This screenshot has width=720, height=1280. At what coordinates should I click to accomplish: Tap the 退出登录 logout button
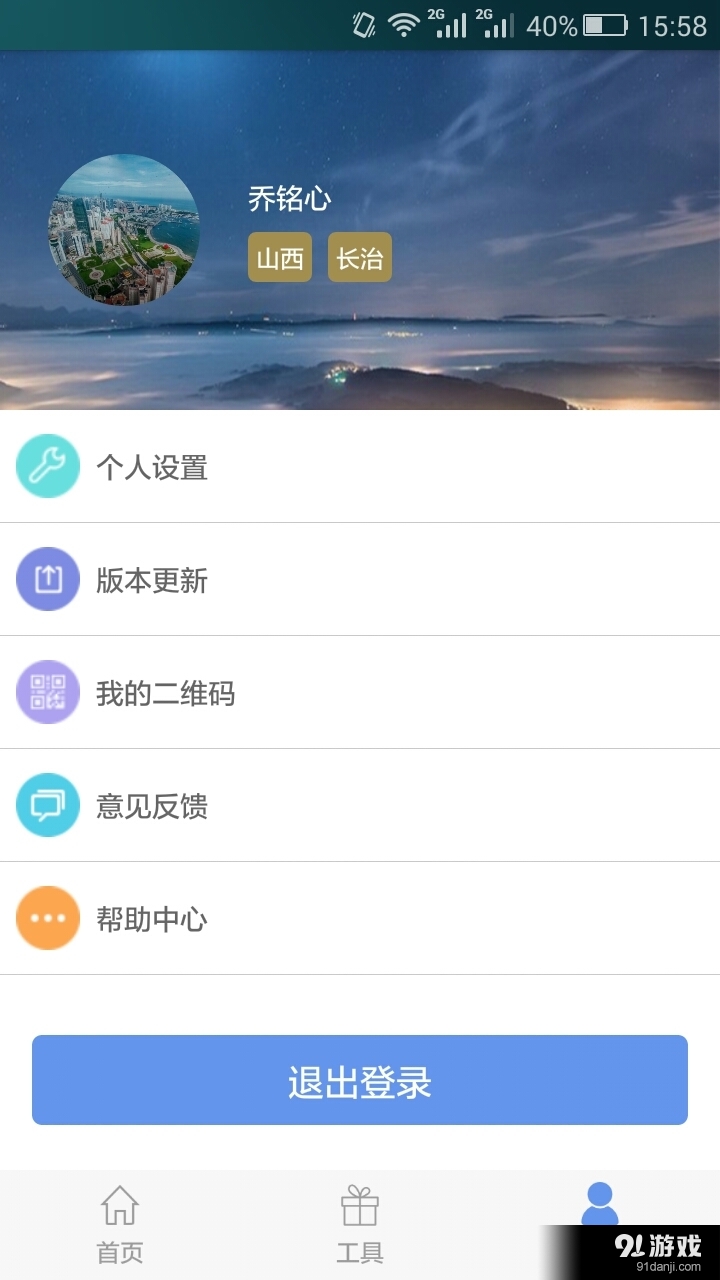(360, 1079)
